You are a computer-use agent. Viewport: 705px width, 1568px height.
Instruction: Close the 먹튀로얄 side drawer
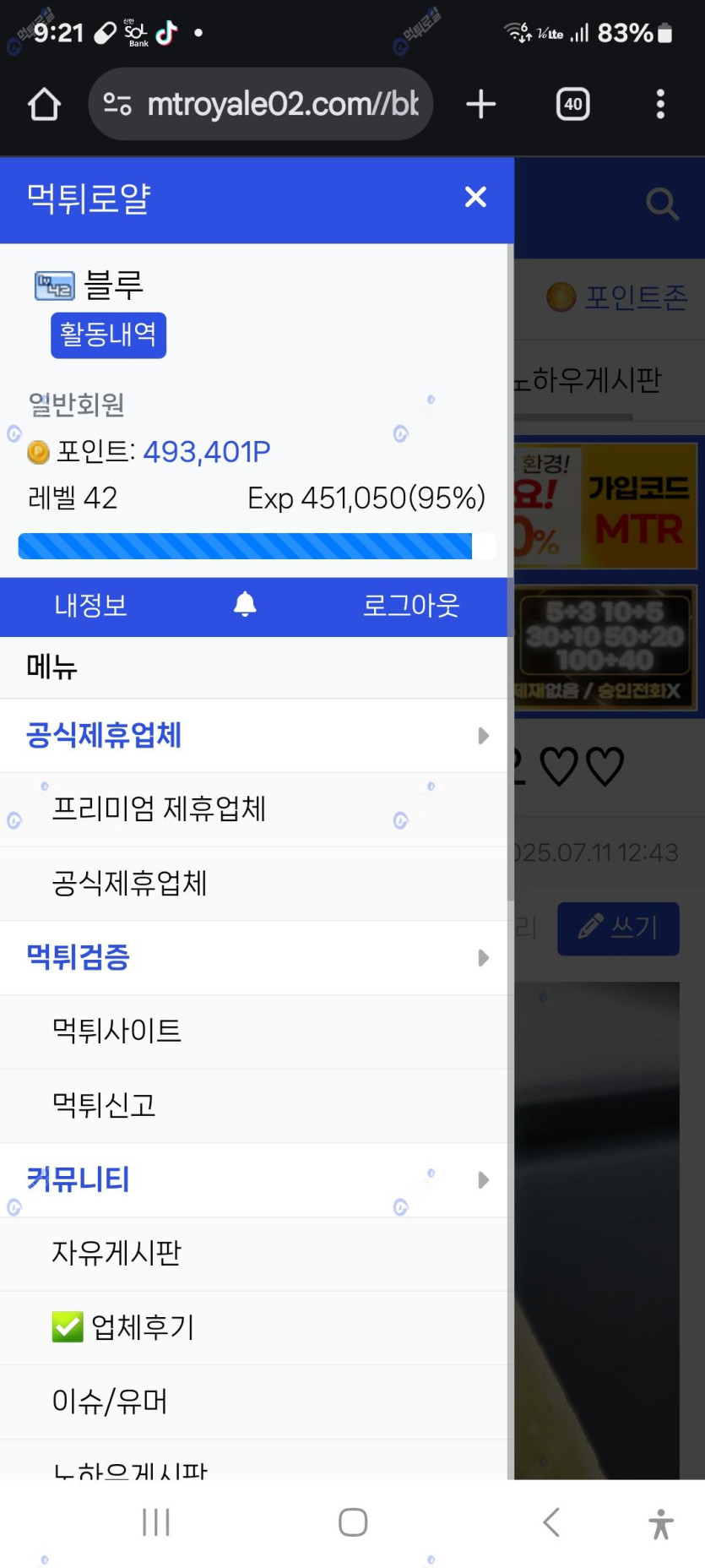coord(475,198)
